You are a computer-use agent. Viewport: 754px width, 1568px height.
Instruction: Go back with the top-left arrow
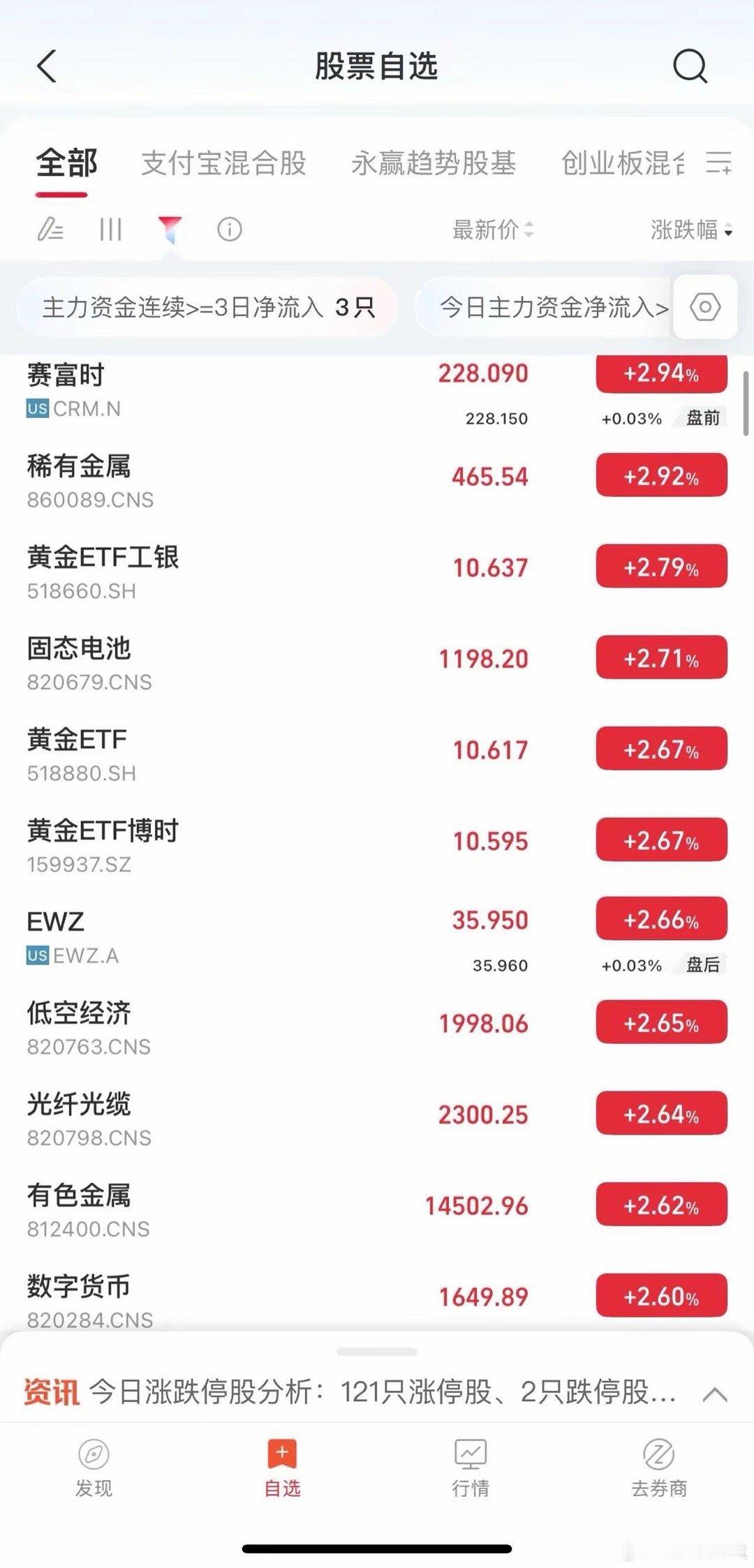click(x=47, y=67)
